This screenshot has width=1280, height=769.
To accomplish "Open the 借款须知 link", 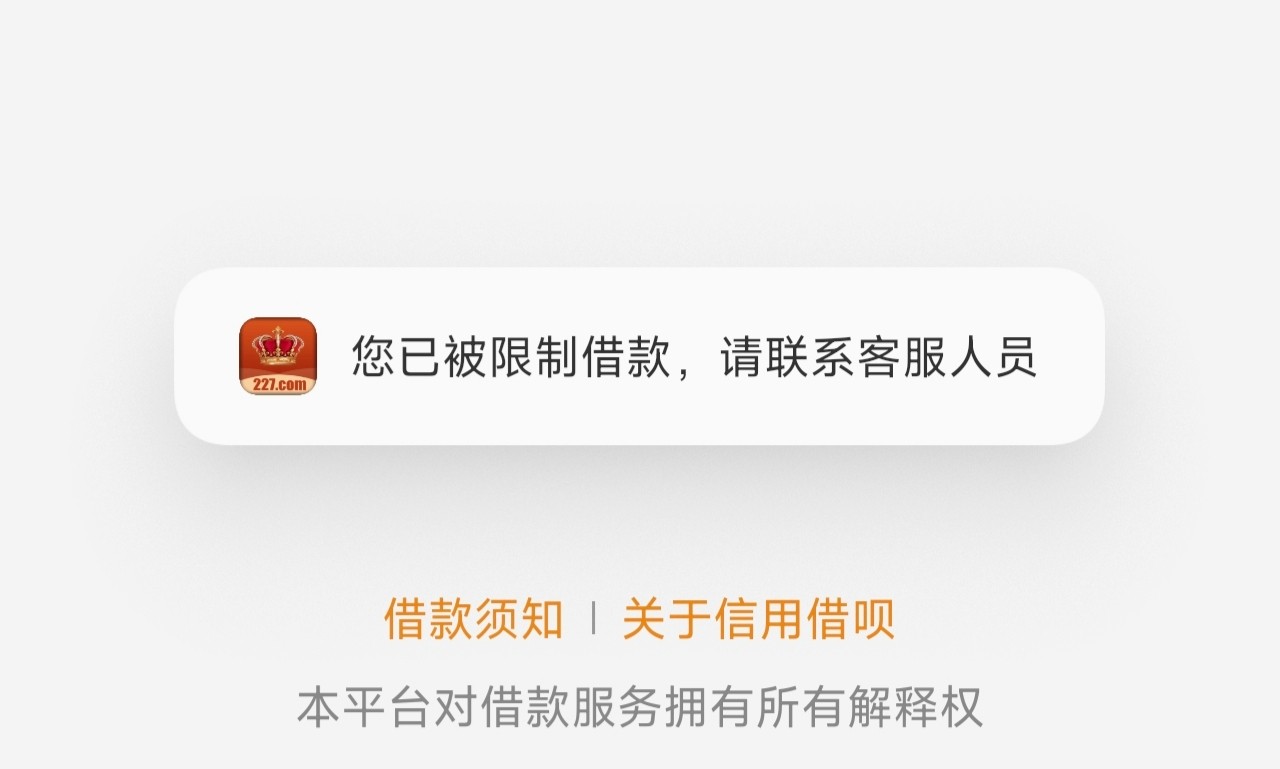I will tap(473, 619).
